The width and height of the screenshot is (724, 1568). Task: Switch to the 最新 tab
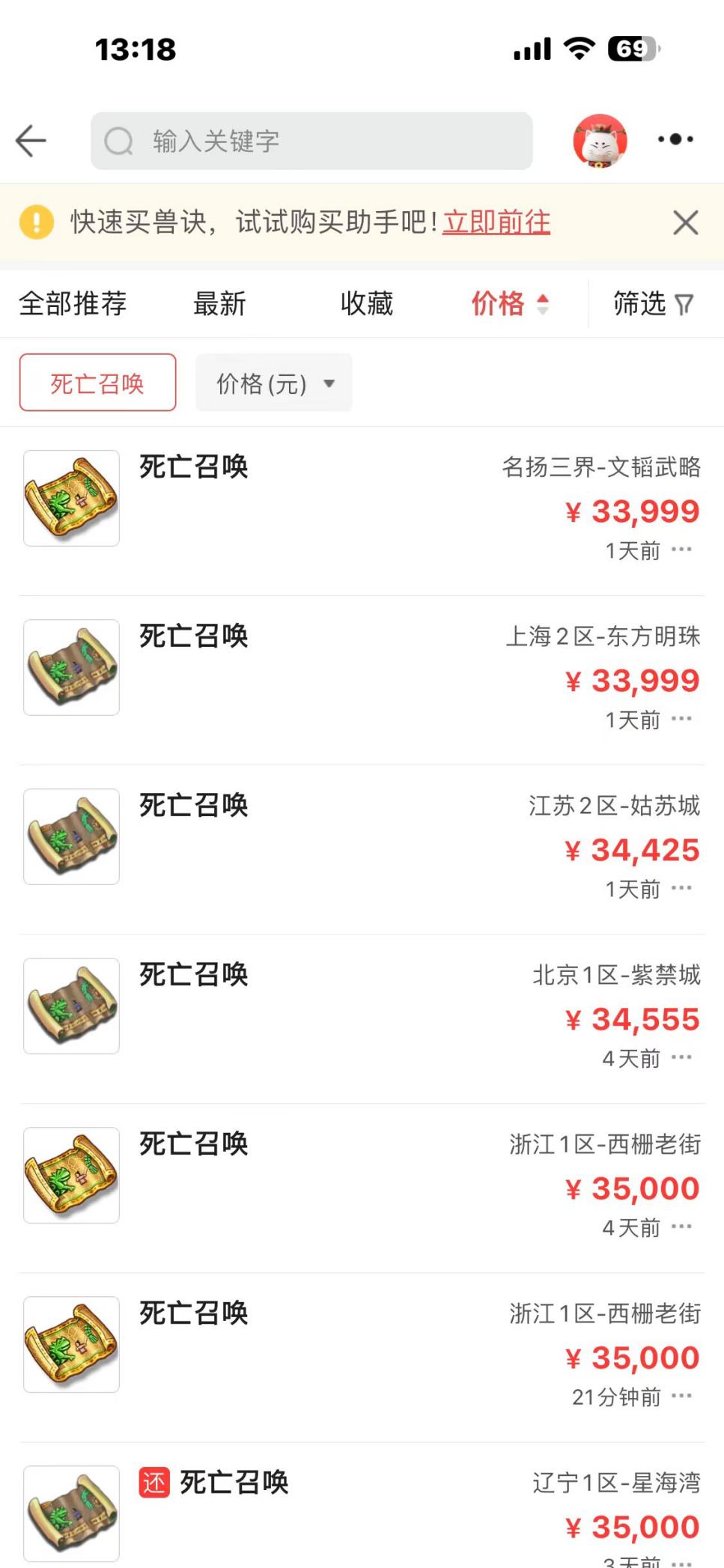click(219, 303)
